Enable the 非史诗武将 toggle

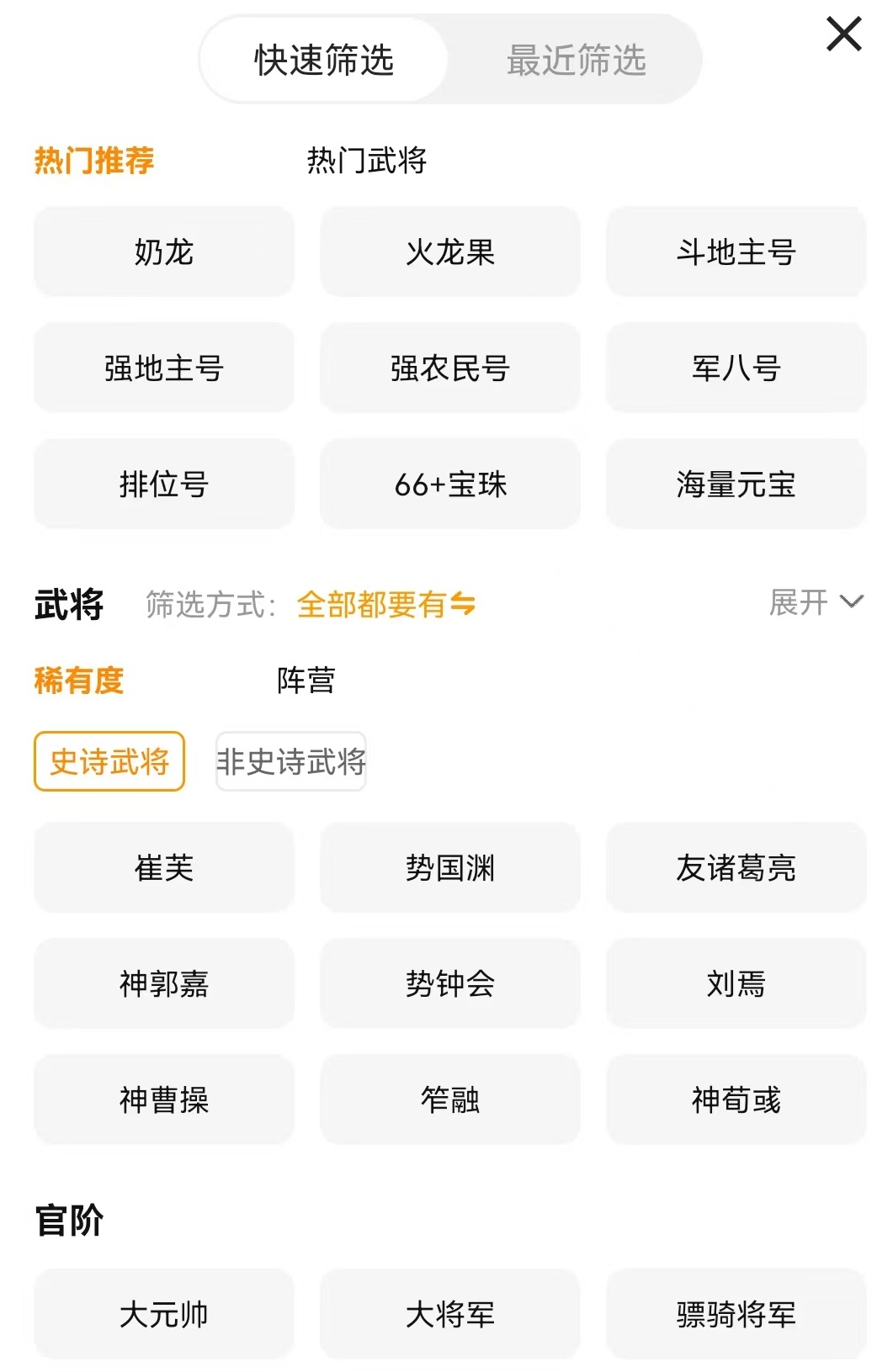point(290,764)
